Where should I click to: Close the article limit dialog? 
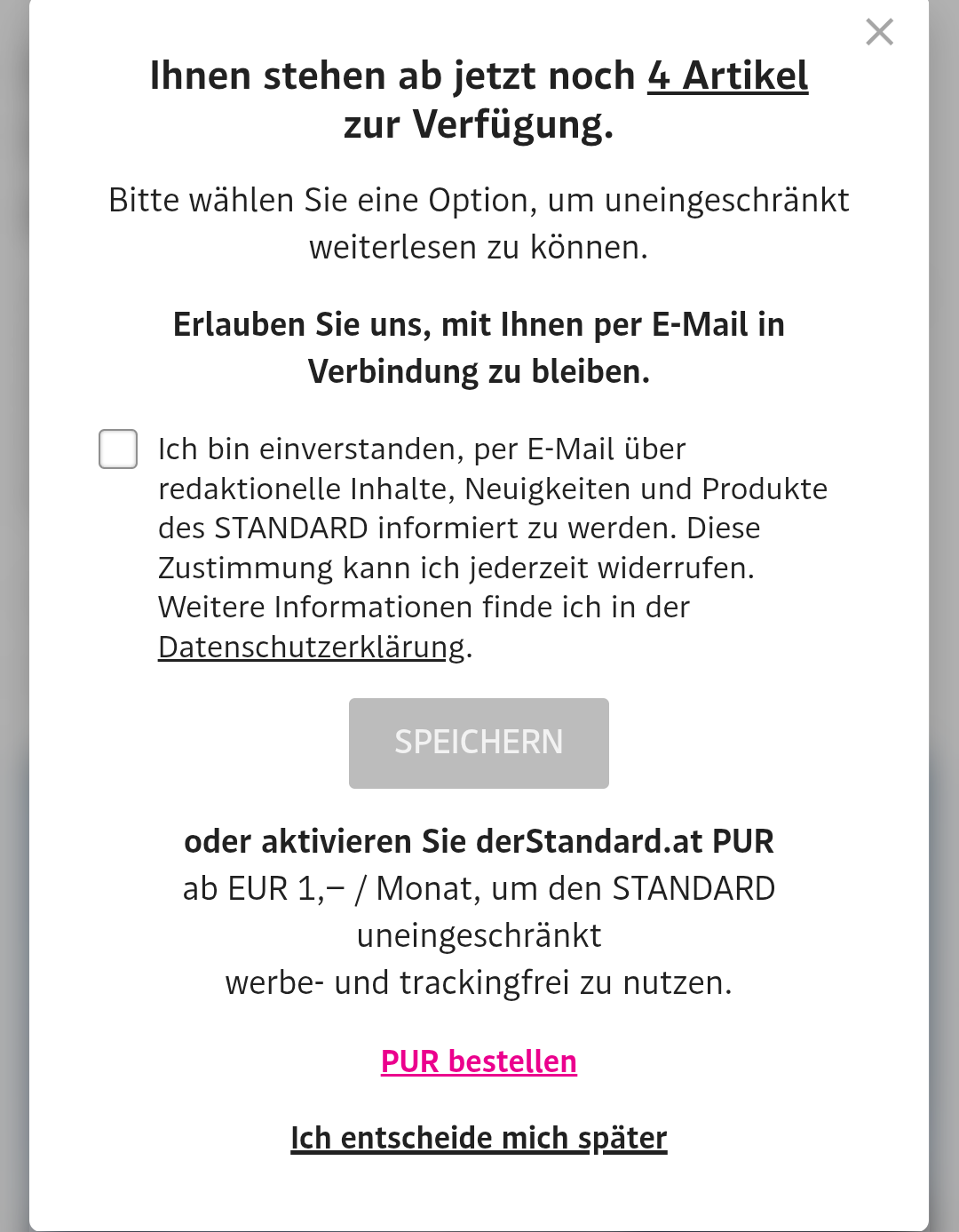click(x=879, y=32)
